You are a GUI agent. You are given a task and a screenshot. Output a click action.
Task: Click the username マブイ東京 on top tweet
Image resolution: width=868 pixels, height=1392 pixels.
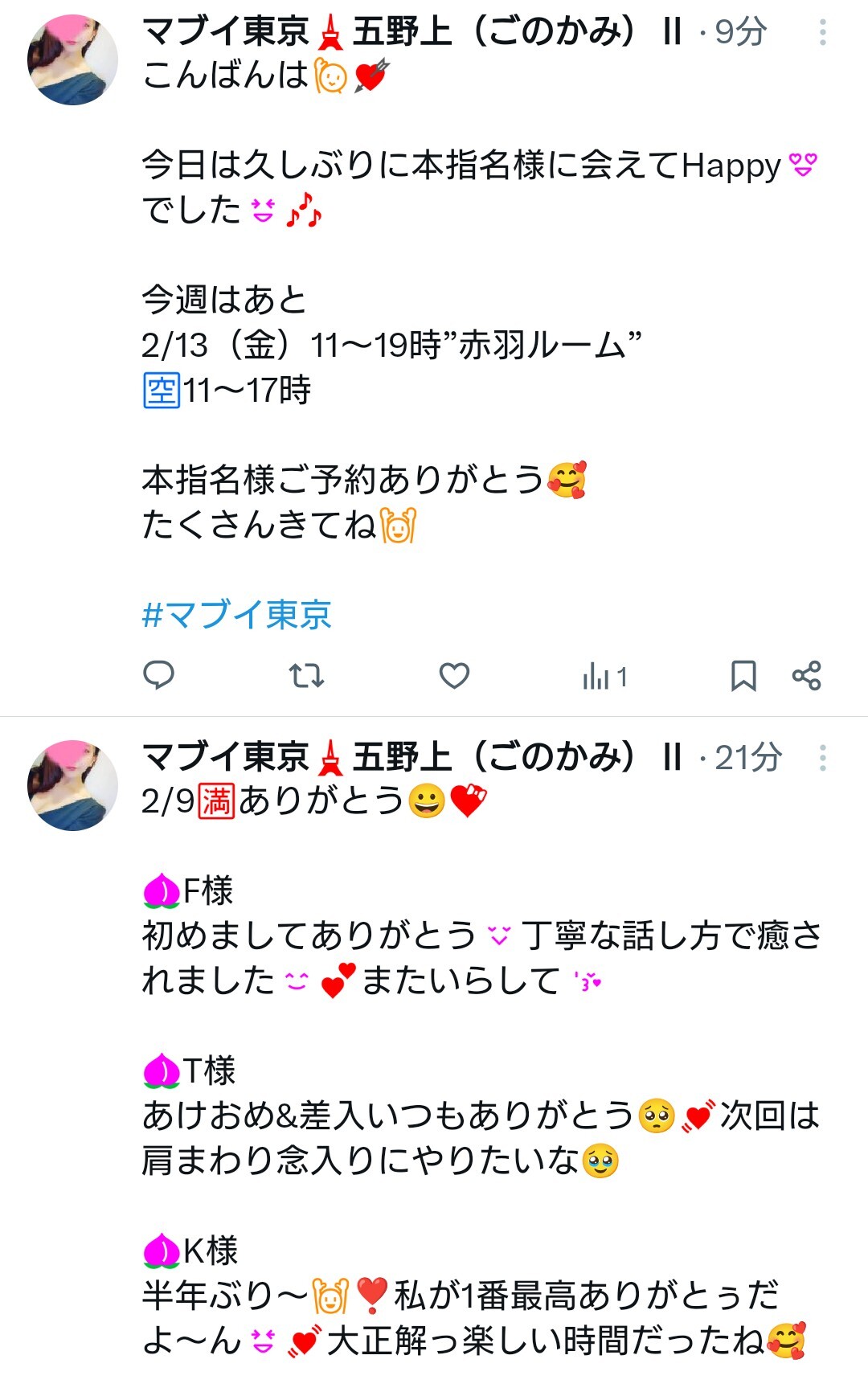click(x=225, y=31)
